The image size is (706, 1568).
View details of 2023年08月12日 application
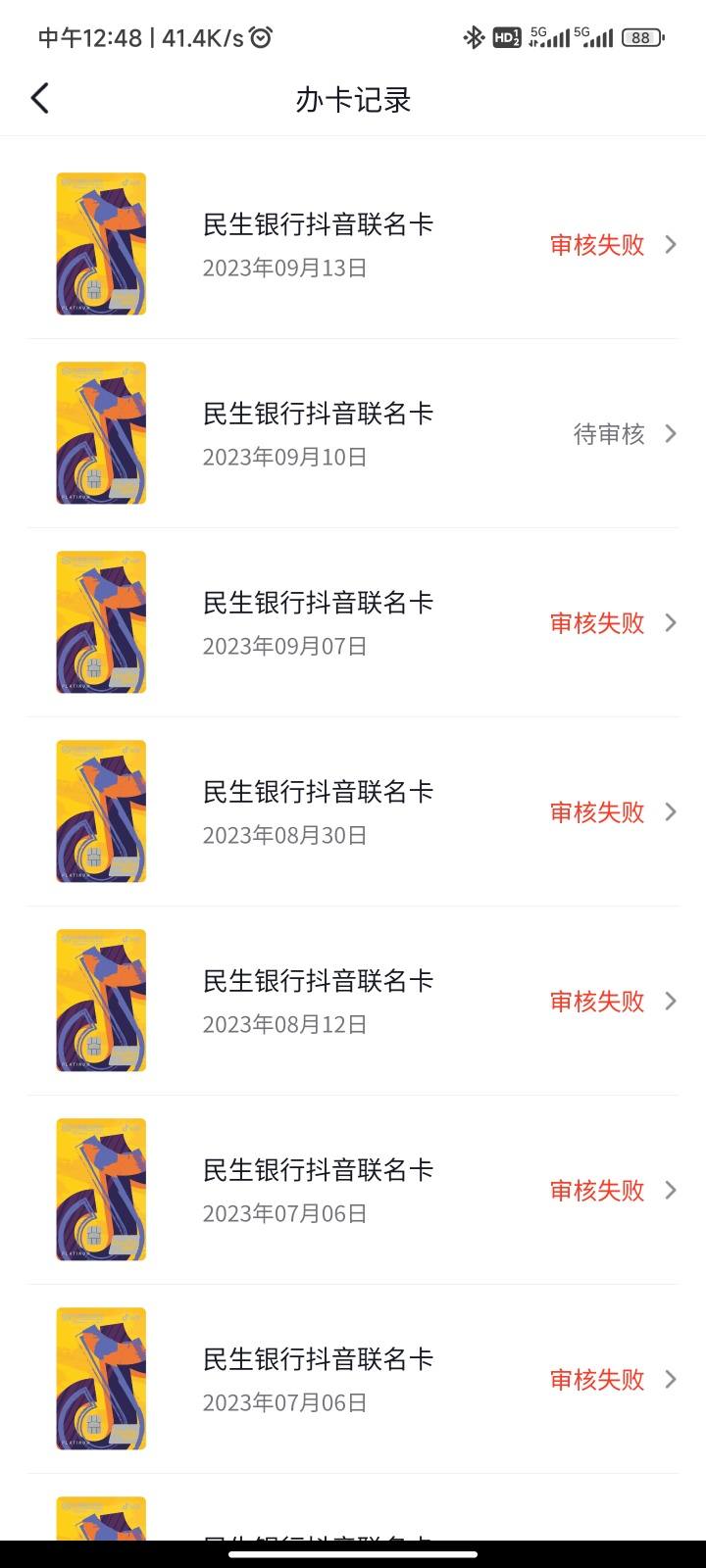click(x=353, y=1001)
